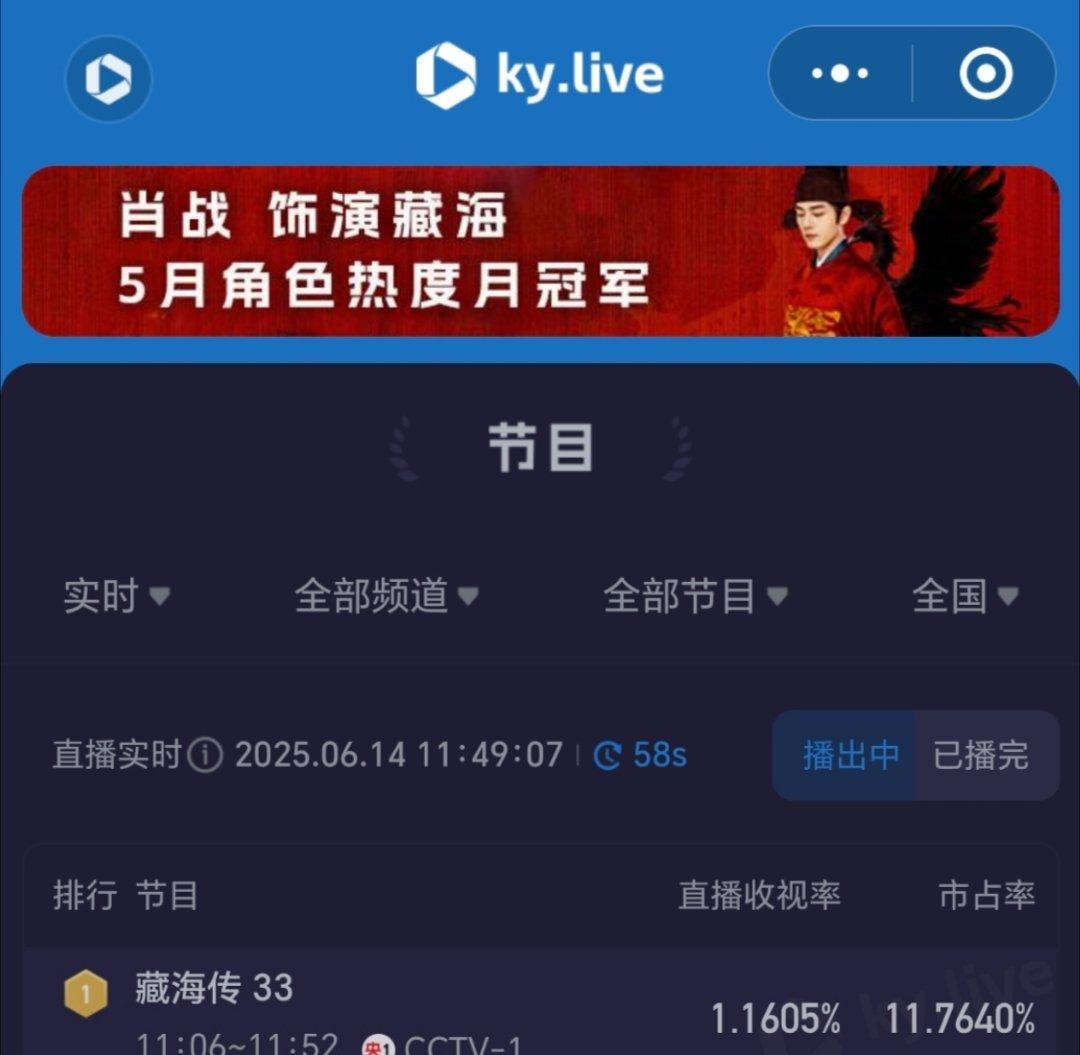Open the mini program more options menu
Screen dimensions: 1080x1055
[x=840, y=74]
